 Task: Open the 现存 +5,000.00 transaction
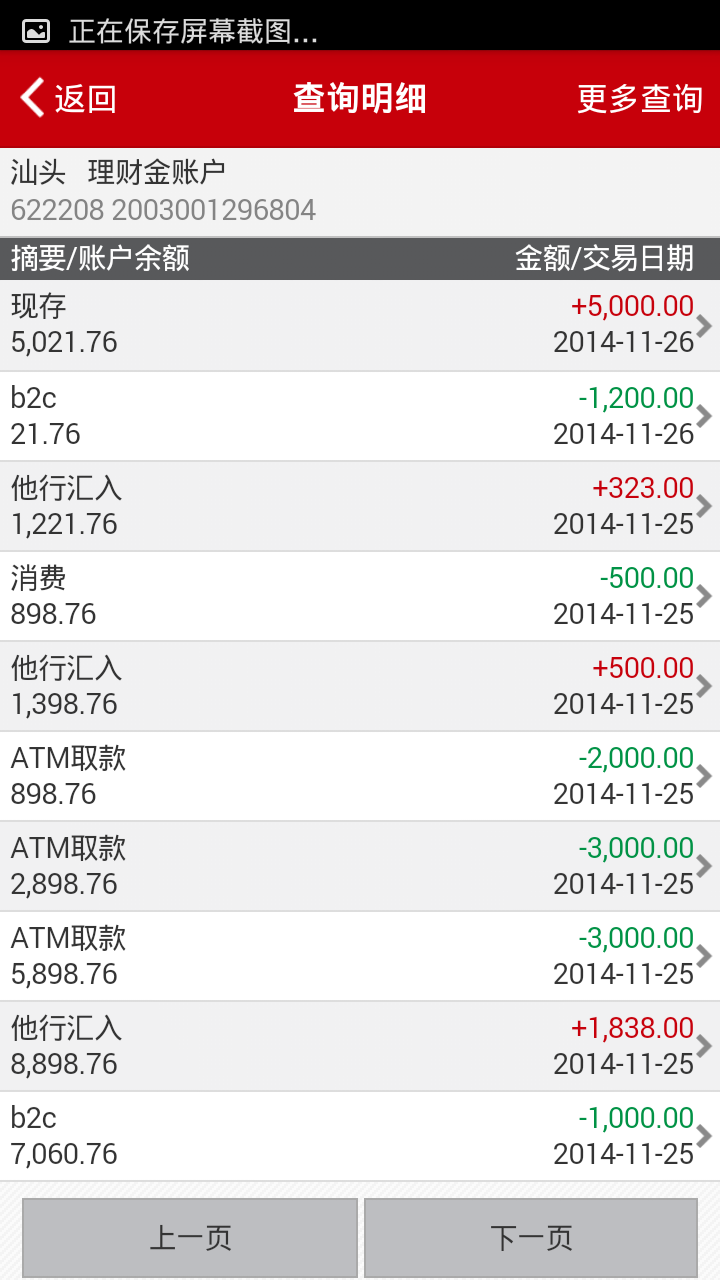click(360, 325)
